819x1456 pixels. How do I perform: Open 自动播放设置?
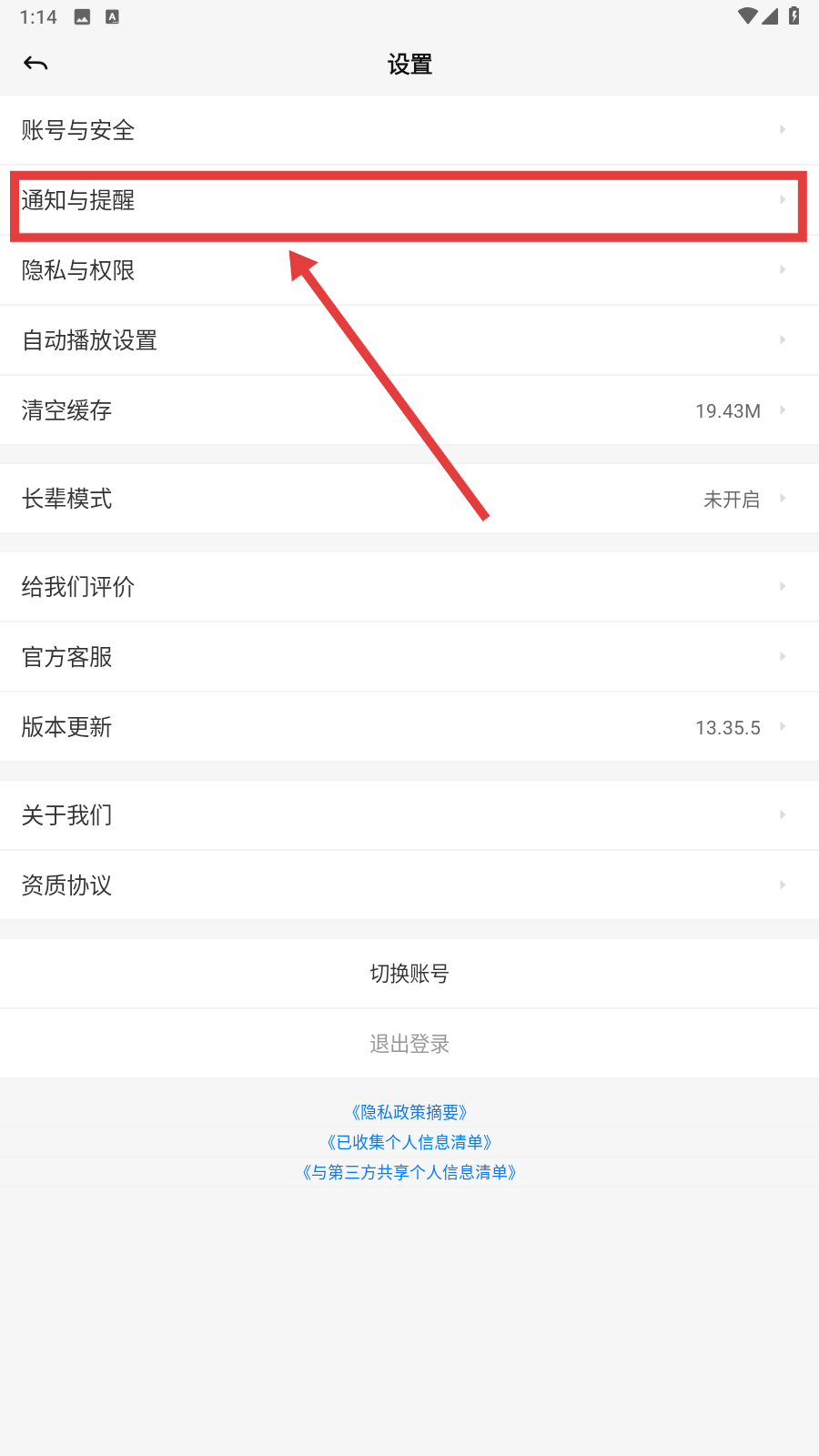[x=409, y=340]
